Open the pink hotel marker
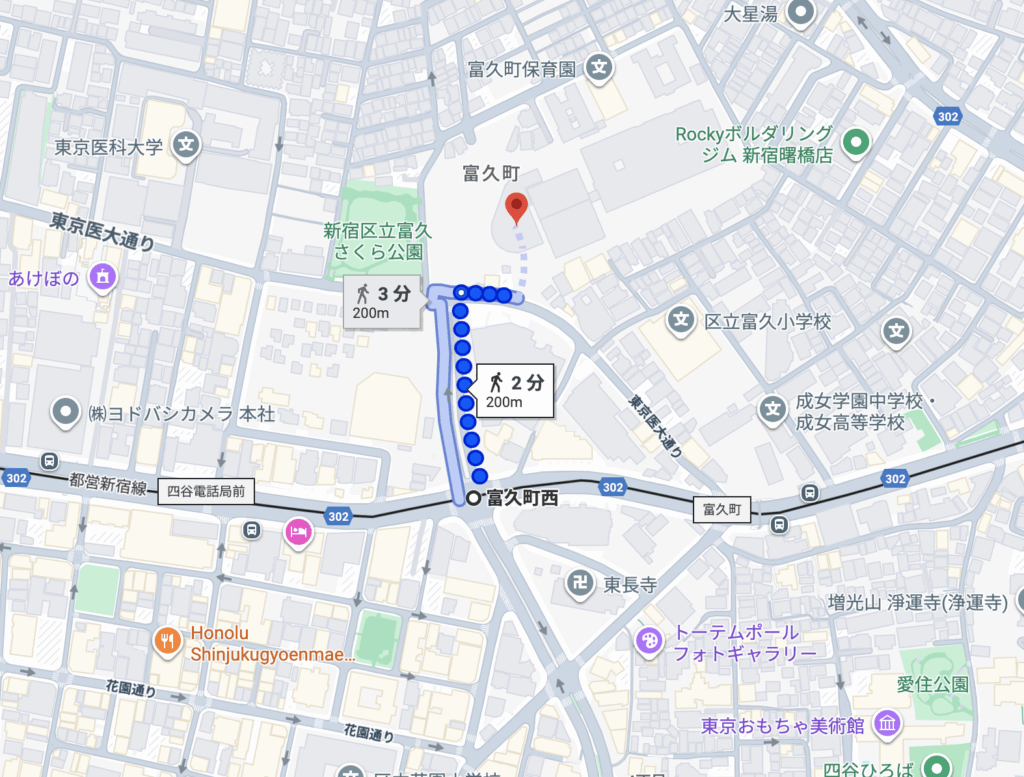This screenshot has width=1024, height=777. [x=297, y=531]
